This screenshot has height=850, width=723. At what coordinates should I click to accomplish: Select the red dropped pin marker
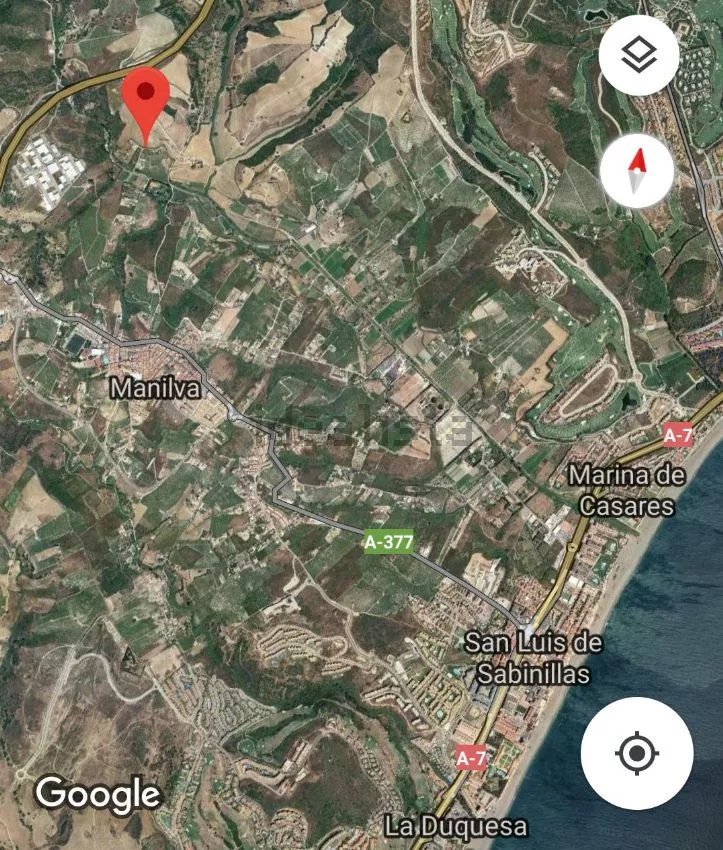pyautogui.click(x=146, y=101)
